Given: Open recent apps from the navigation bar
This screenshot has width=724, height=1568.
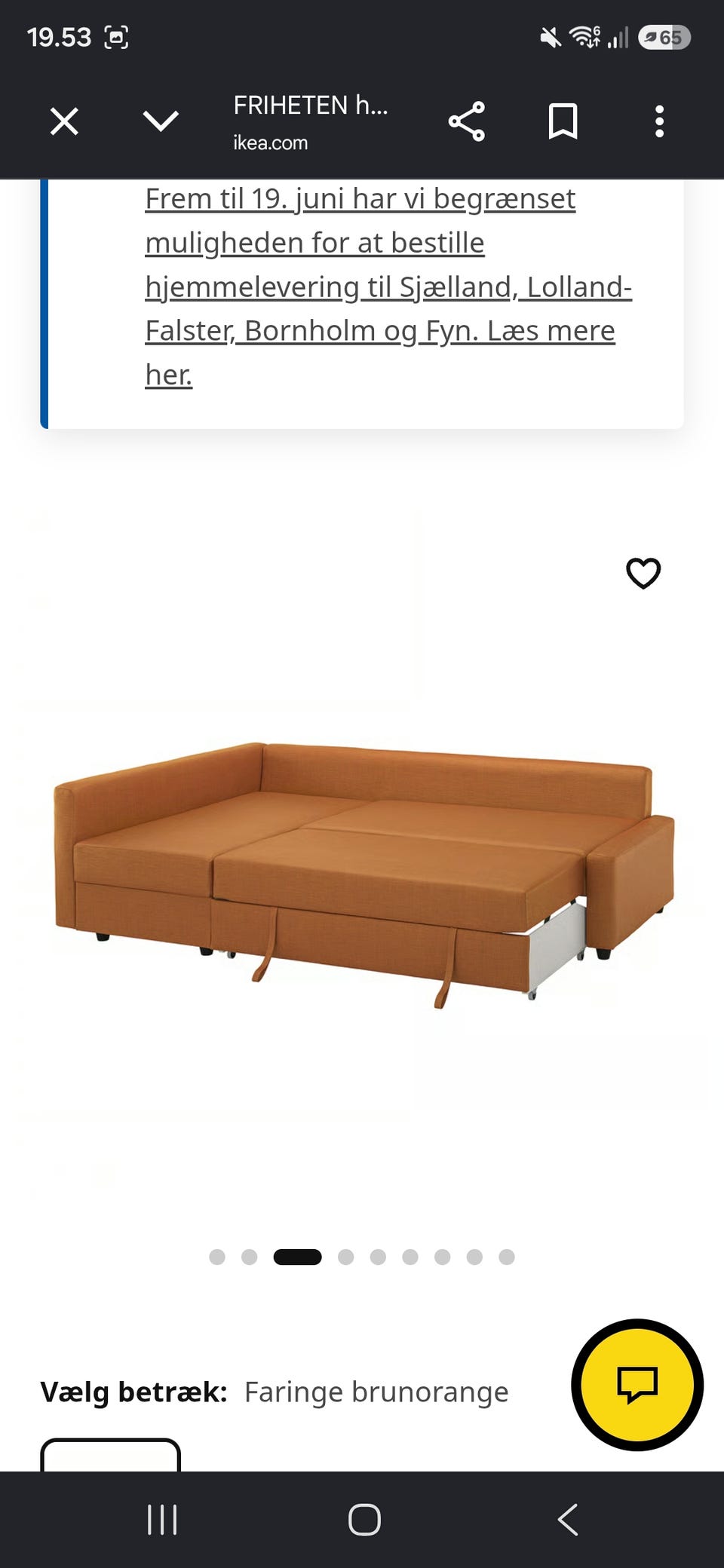Looking at the screenshot, I should click(x=162, y=1519).
